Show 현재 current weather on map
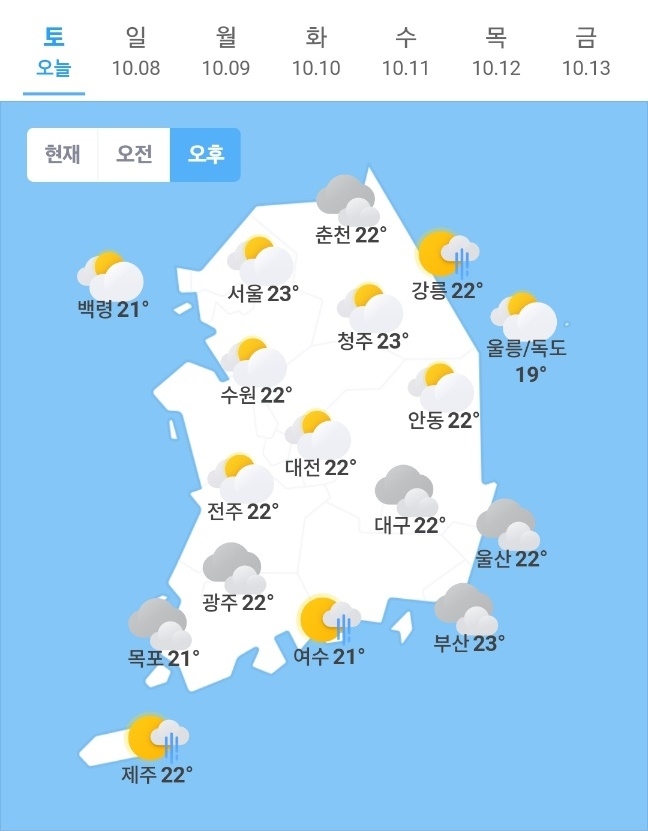Screen dimensions: 648x831 (x=62, y=155)
